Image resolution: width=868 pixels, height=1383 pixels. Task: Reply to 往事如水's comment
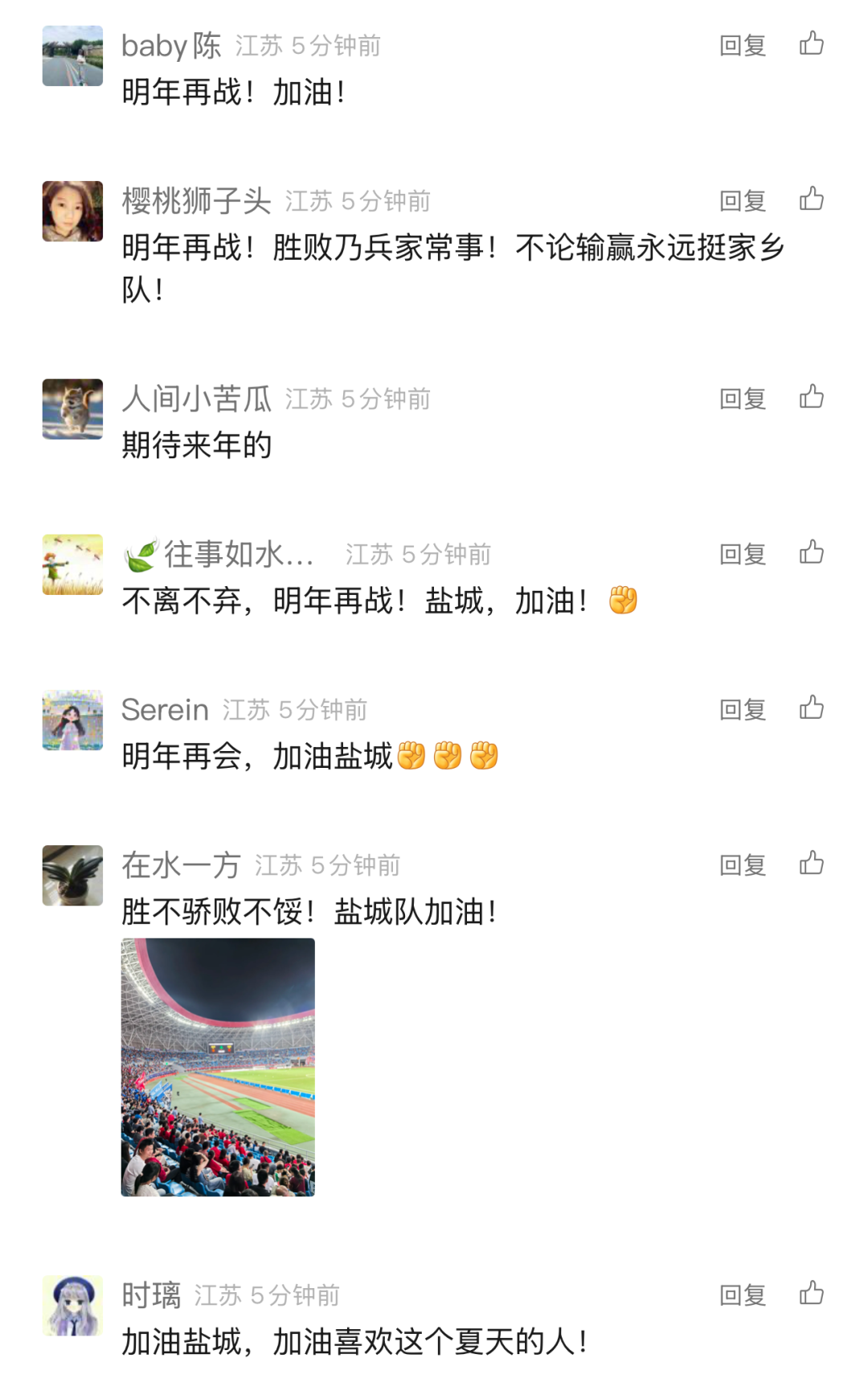[x=743, y=555]
